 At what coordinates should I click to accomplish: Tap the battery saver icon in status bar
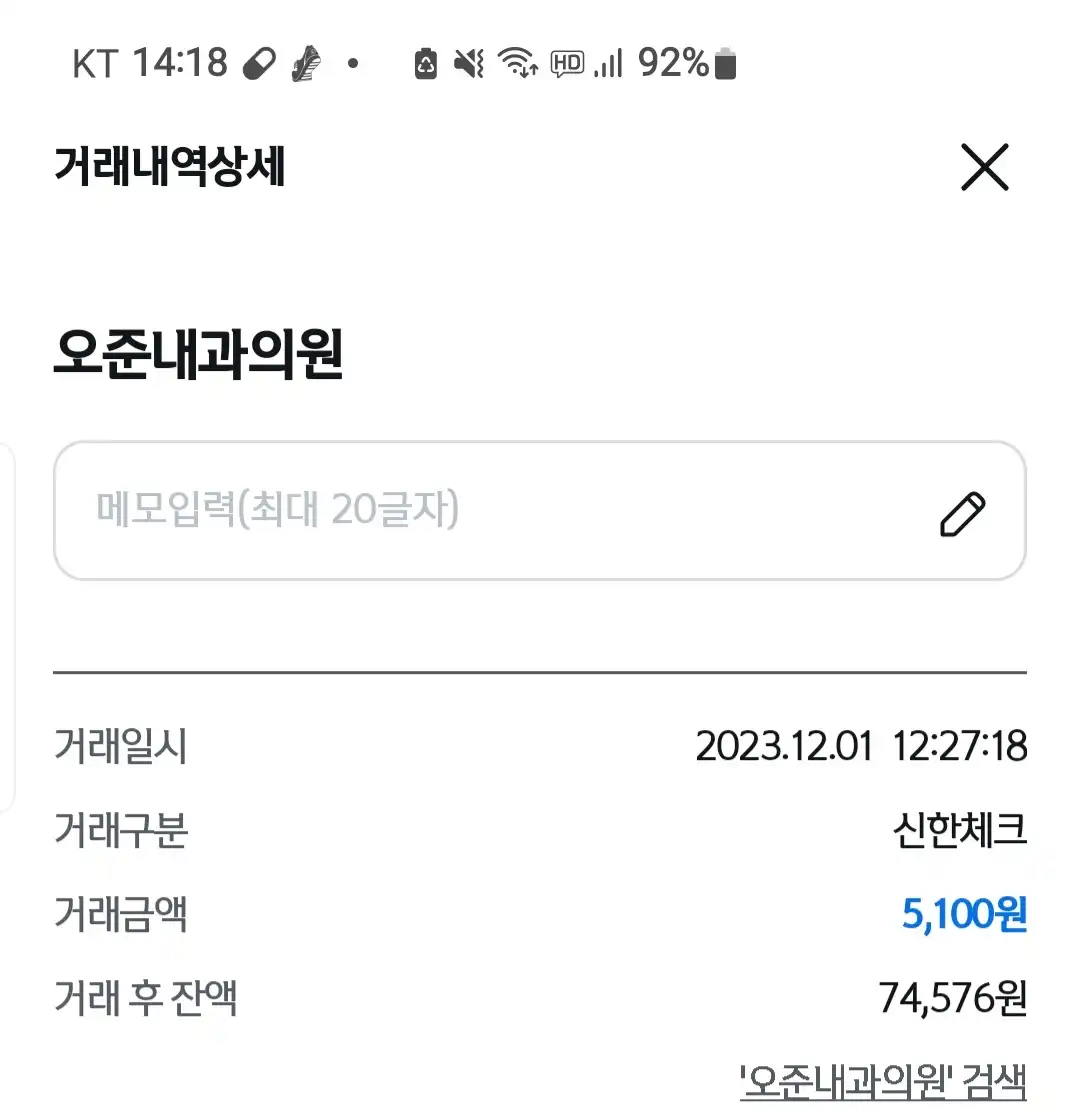click(x=424, y=63)
